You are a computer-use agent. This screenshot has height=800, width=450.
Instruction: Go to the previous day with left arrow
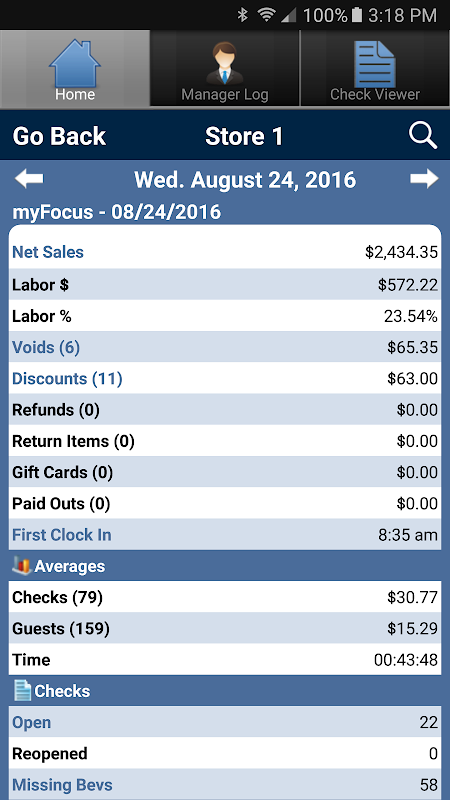click(x=29, y=179)
